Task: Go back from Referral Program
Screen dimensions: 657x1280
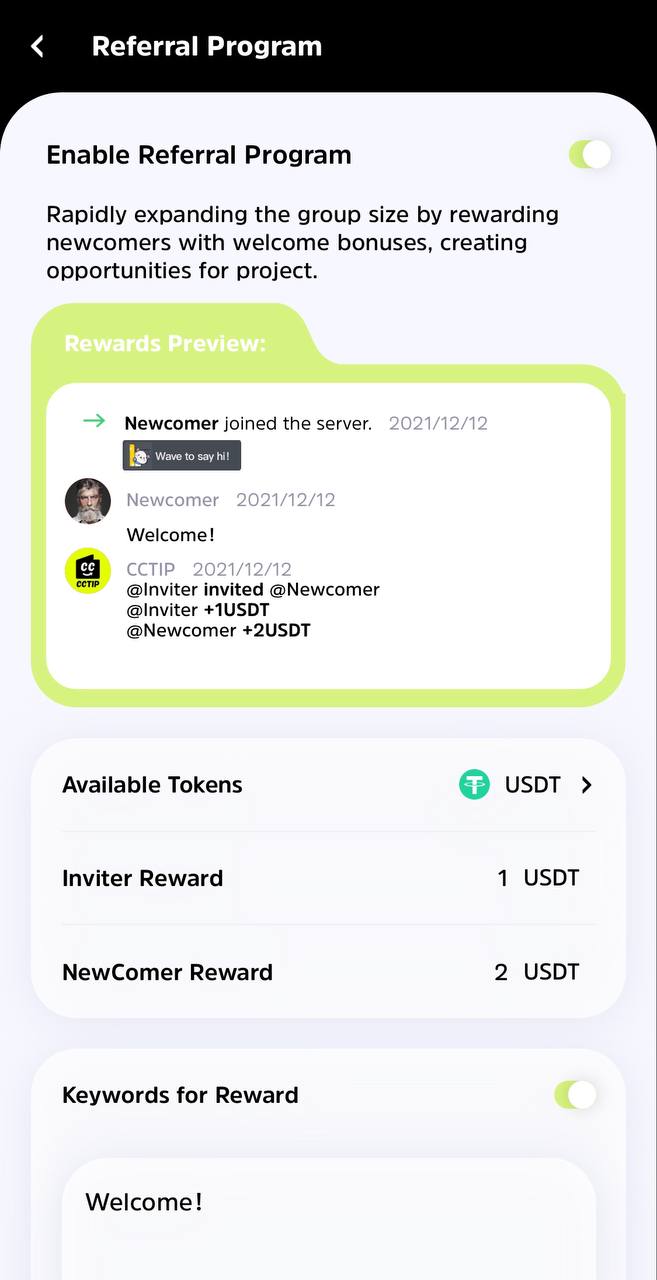Action: pyautogui.click(x=38, y=46)
